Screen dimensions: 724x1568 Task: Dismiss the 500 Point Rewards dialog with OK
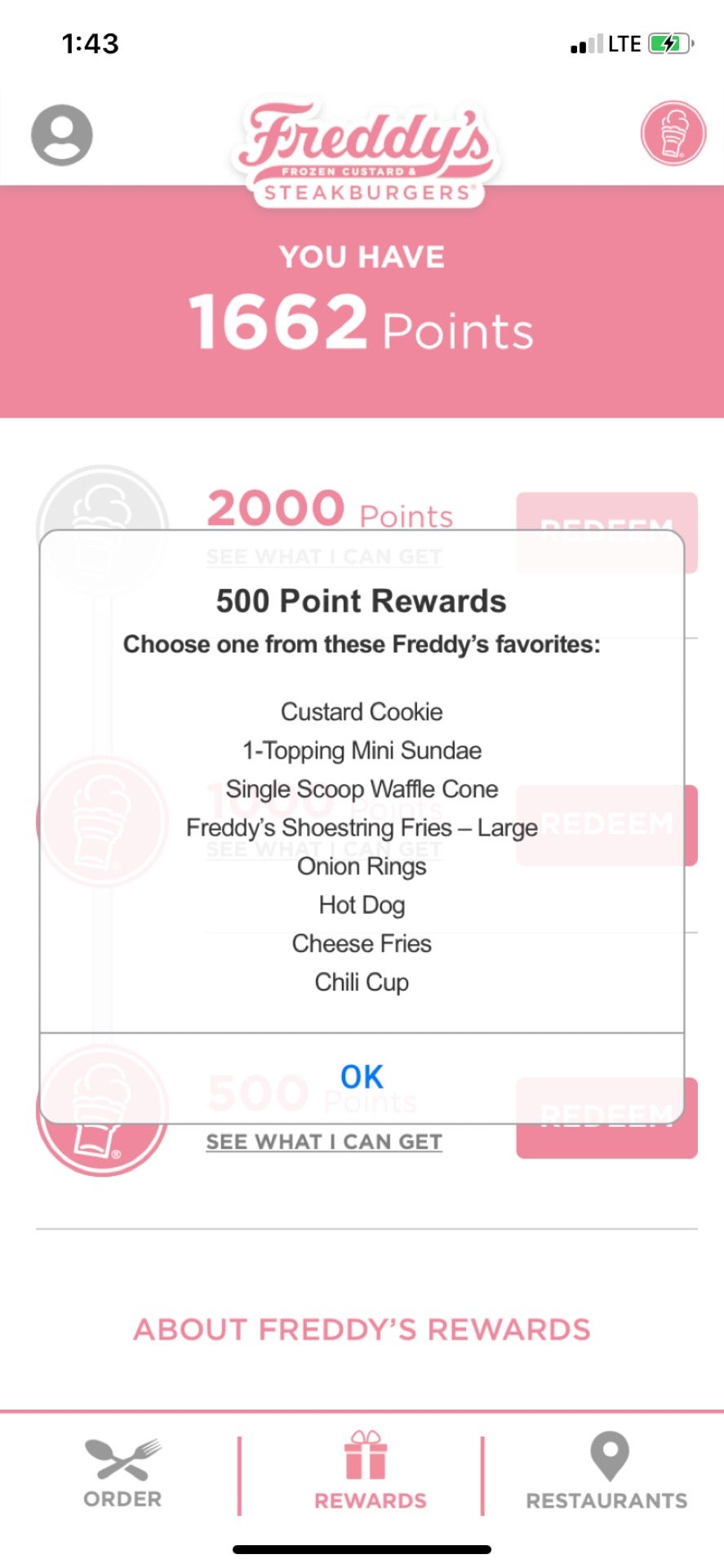click(x=362, y=1077)
